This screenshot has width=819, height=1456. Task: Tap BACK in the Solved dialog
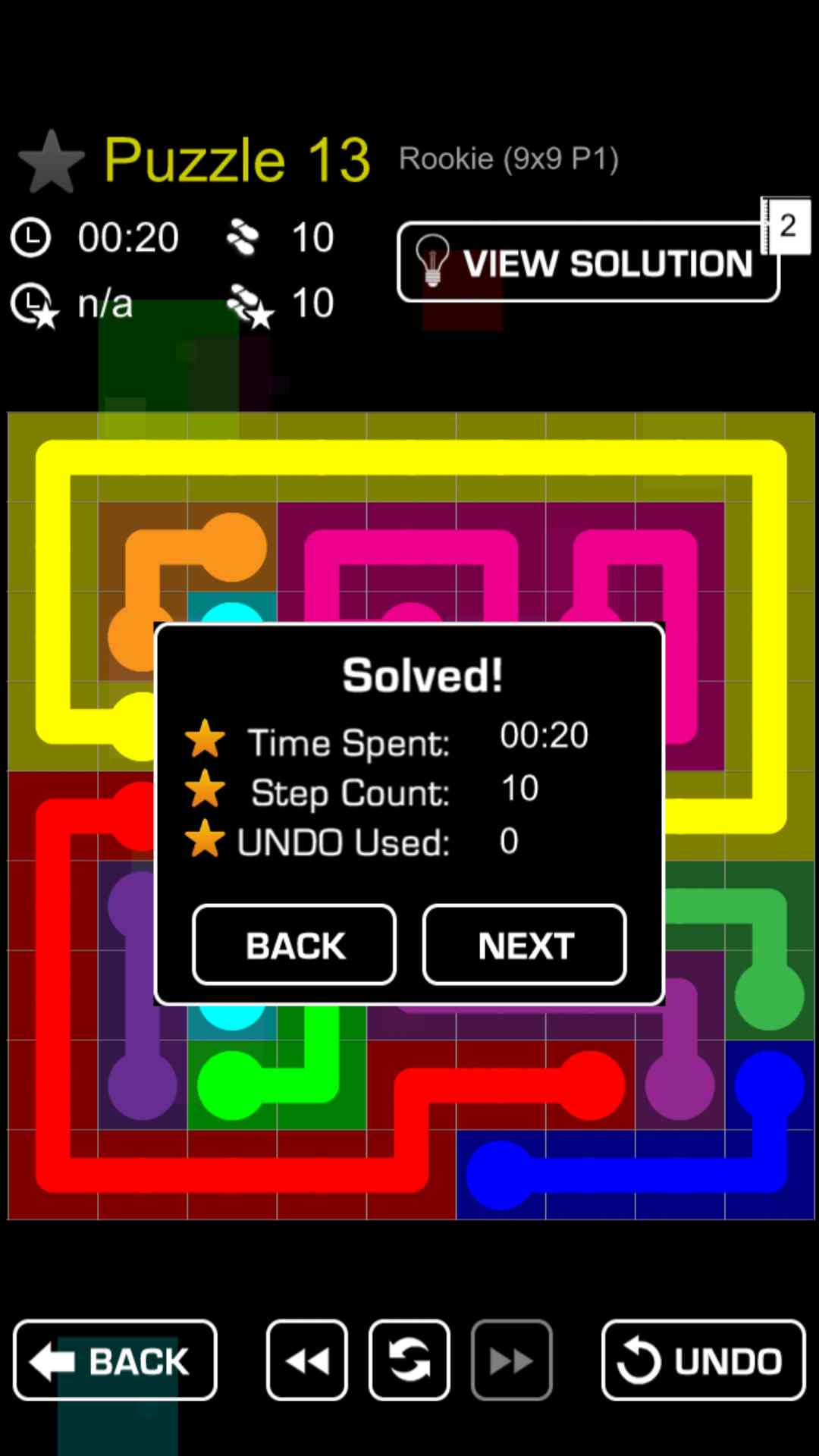(294, 945)
